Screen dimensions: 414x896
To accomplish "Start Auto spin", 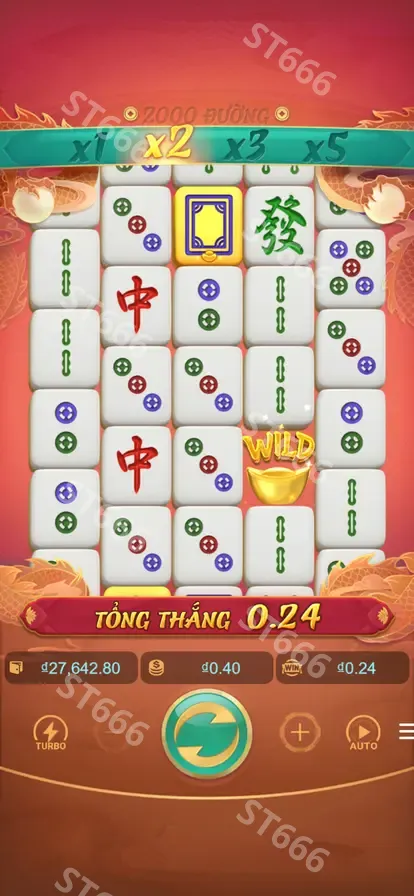I will click(364, 734).
